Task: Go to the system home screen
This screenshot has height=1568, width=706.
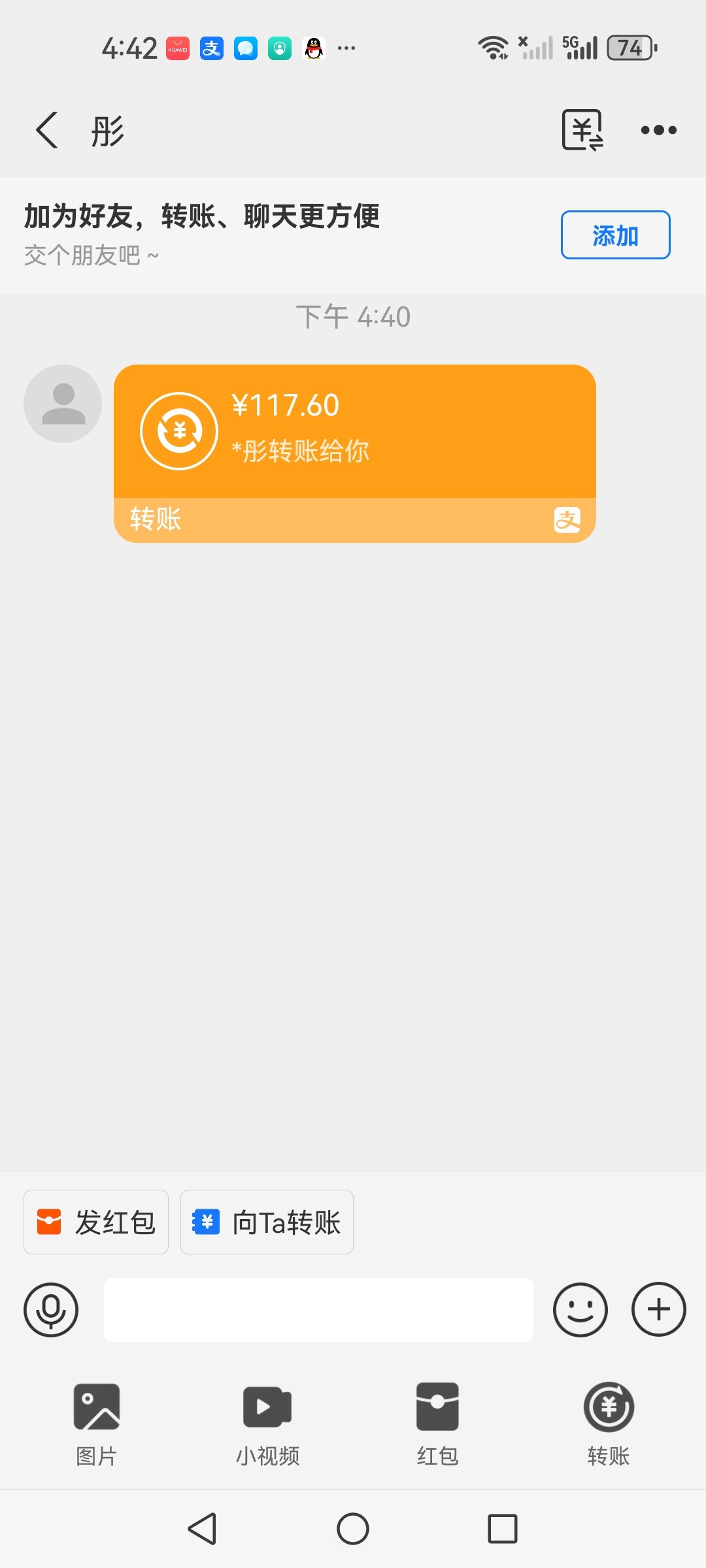Action: click(353, 1529)
